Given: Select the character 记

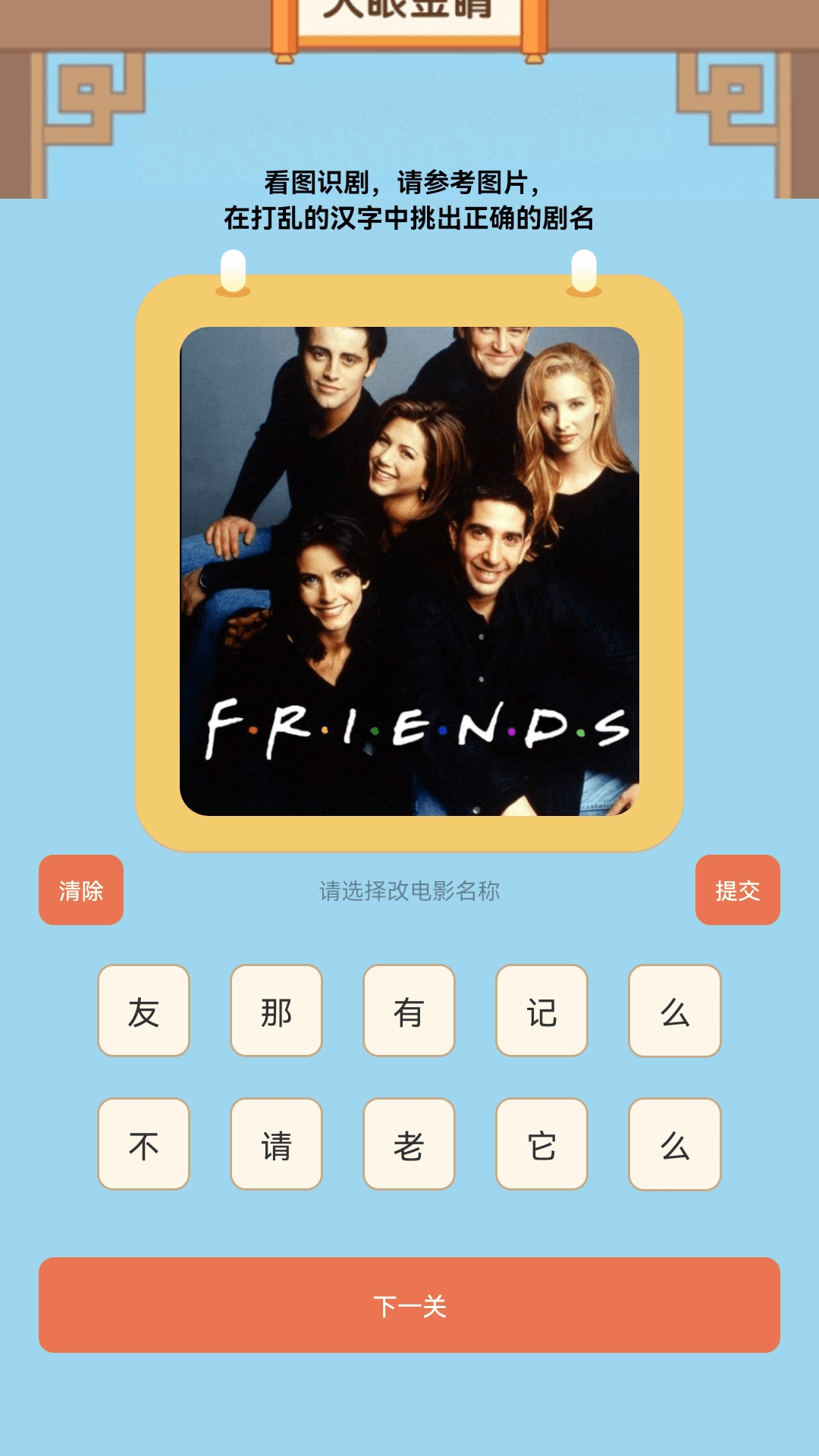Looking at the screenshot, I should click(541, 1011).
